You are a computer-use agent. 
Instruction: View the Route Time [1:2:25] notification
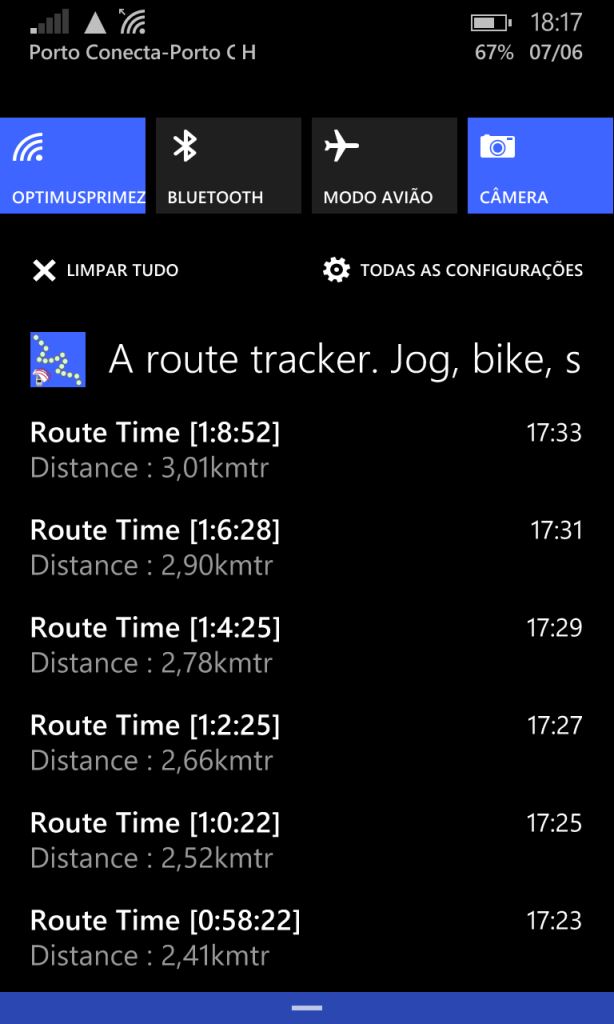click(x=306, y=742)
